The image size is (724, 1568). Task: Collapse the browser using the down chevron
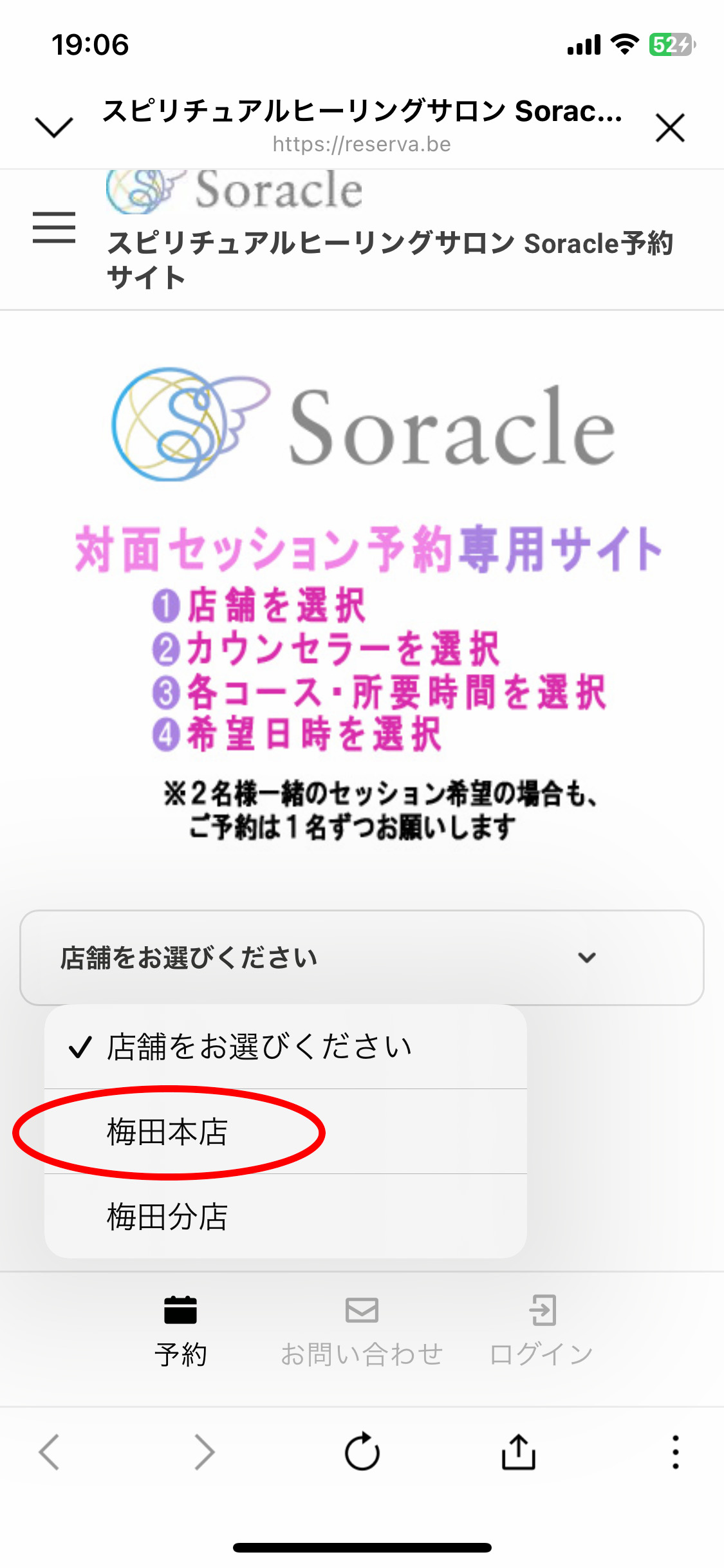click(x=54, y=127)
